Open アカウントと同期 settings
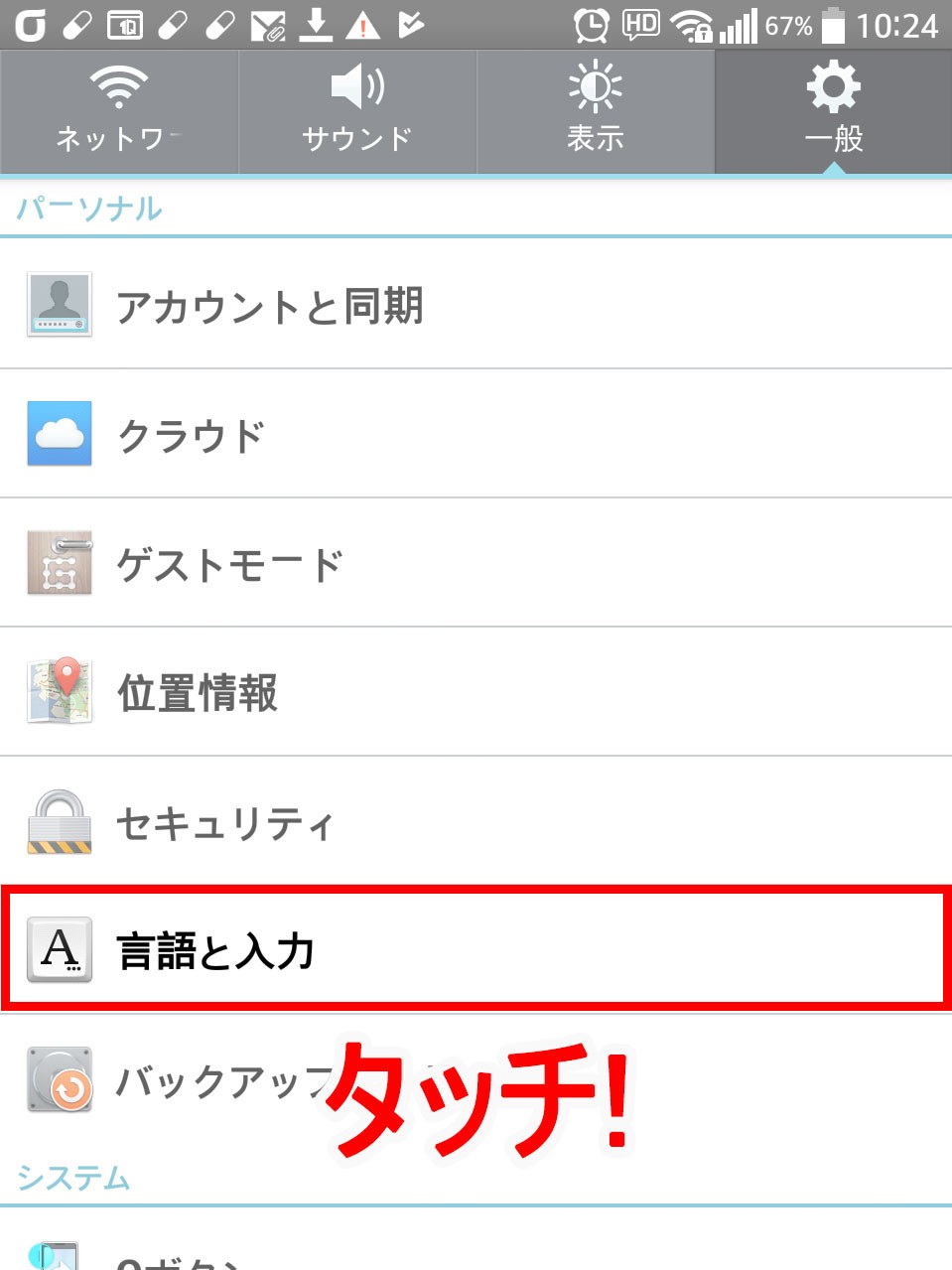Screen dimensions: 952x1270 click(x=476, y=305)
